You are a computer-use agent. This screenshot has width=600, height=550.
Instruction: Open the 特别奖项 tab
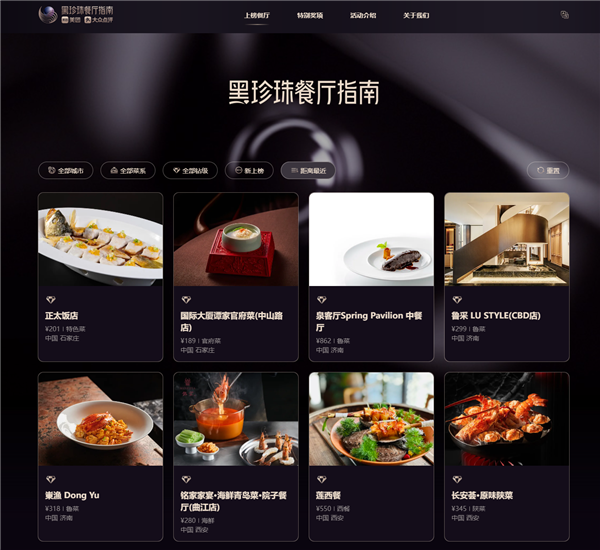[310, 16]
